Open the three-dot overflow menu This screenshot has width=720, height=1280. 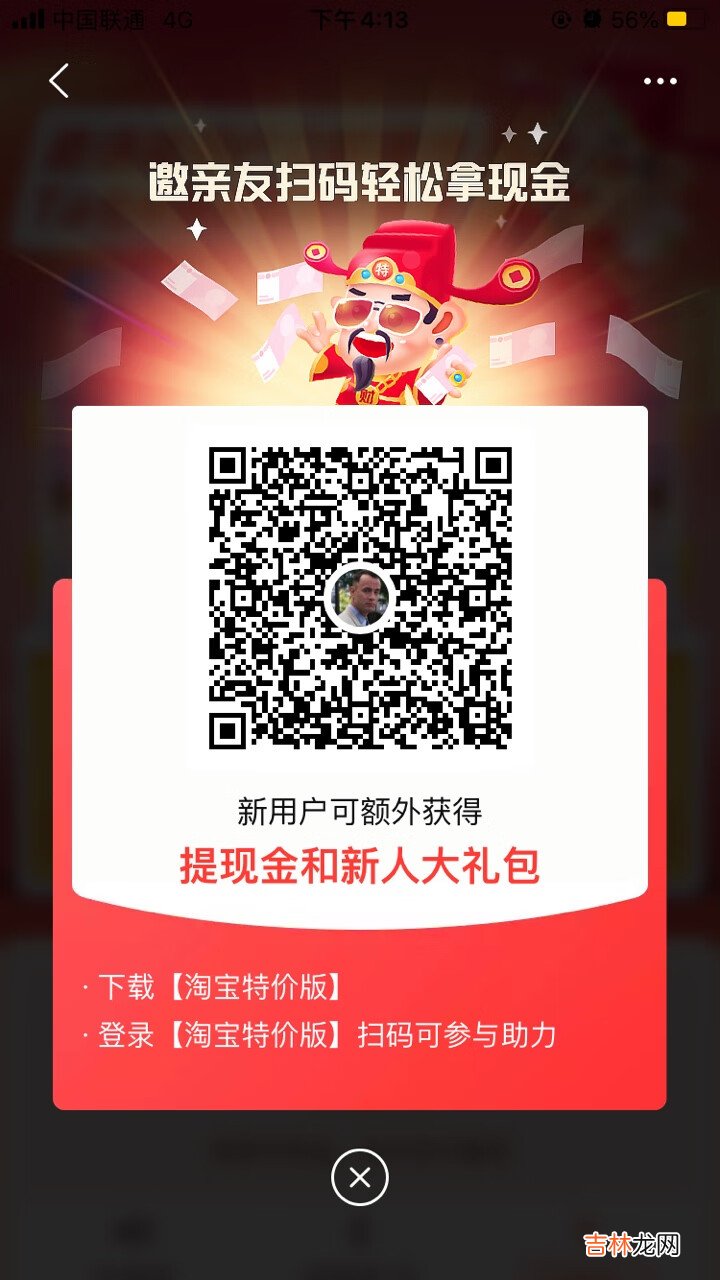pyautogui.click(x=660, y=82)
